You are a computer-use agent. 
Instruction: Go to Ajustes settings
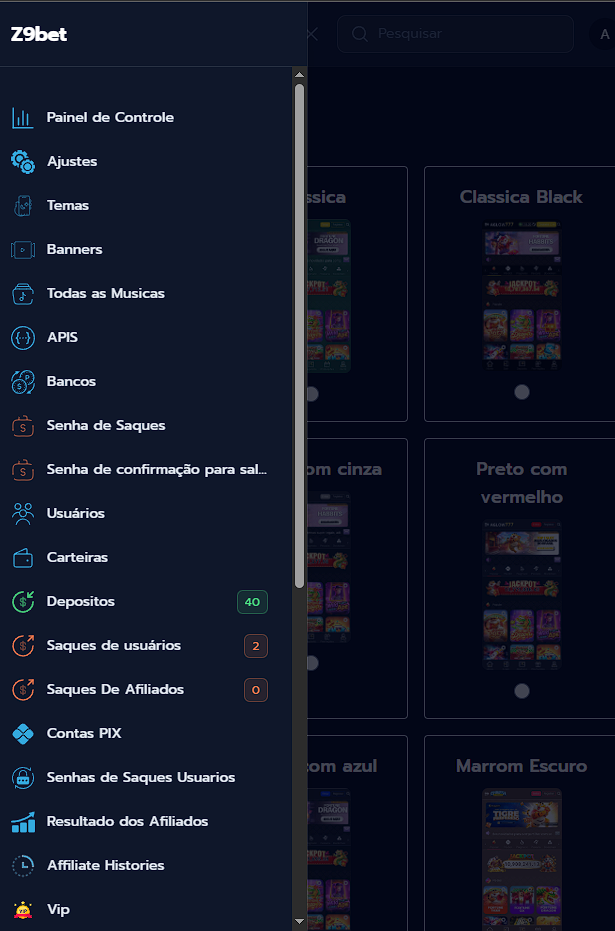click(72, 161)
